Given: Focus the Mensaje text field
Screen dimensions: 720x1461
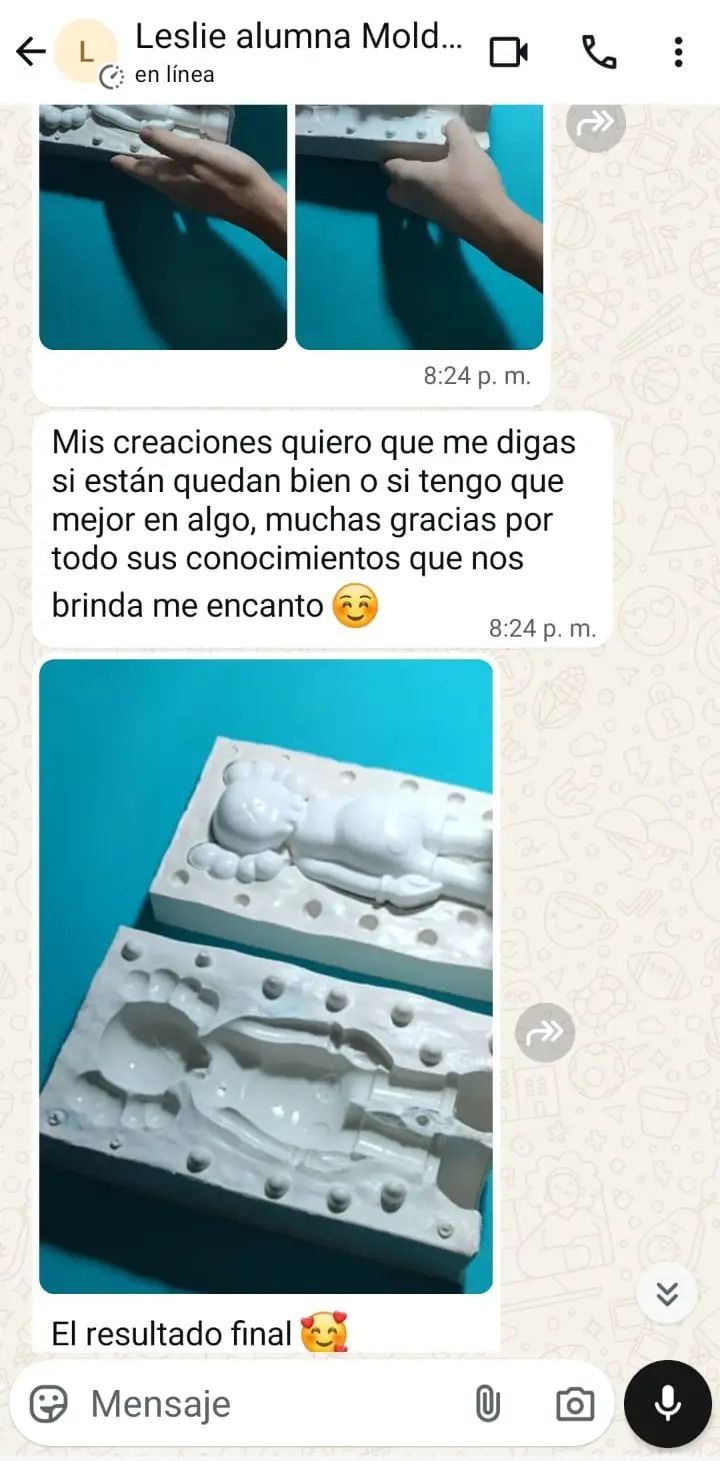Looking at the screenshot, I should pyautogui.click(x=270, y=1404).
